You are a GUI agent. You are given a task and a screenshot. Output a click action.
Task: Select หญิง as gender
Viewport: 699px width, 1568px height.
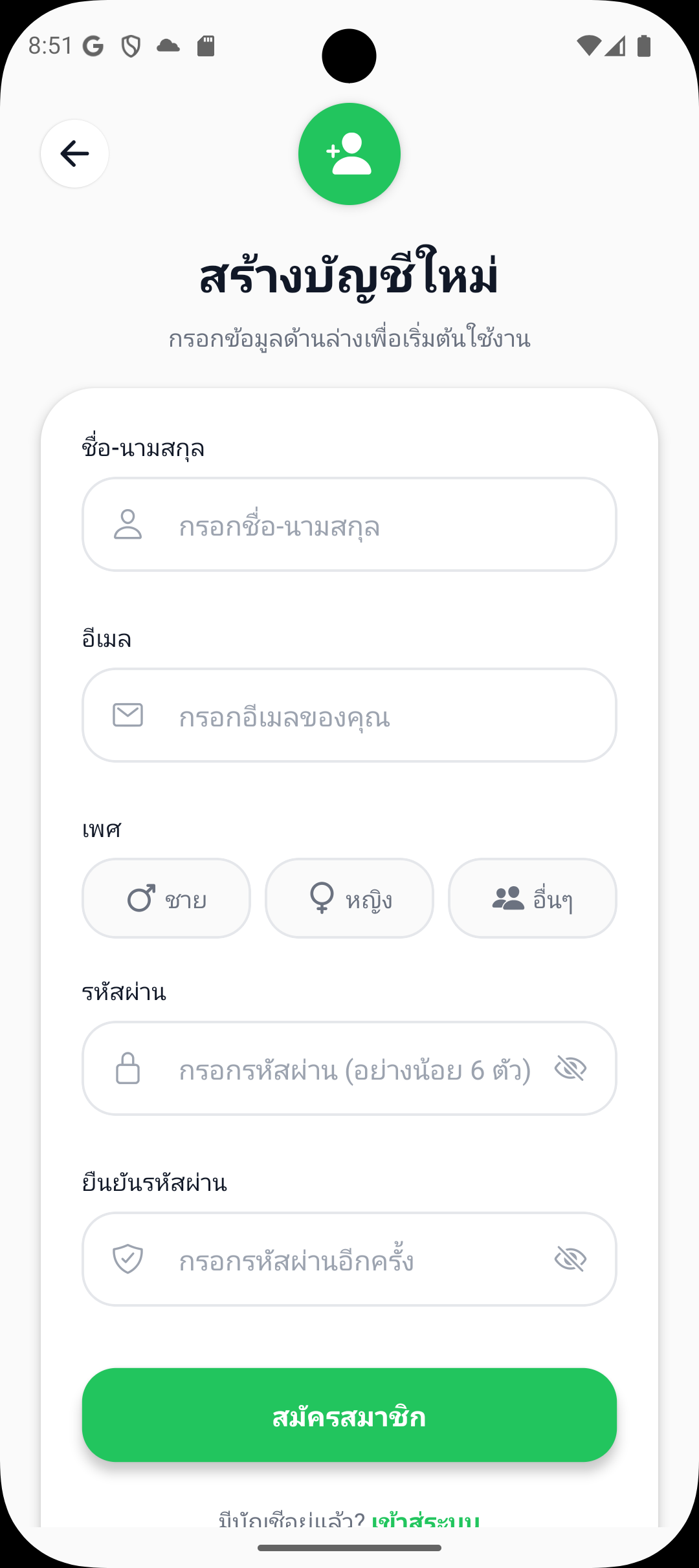pos(349,898)
